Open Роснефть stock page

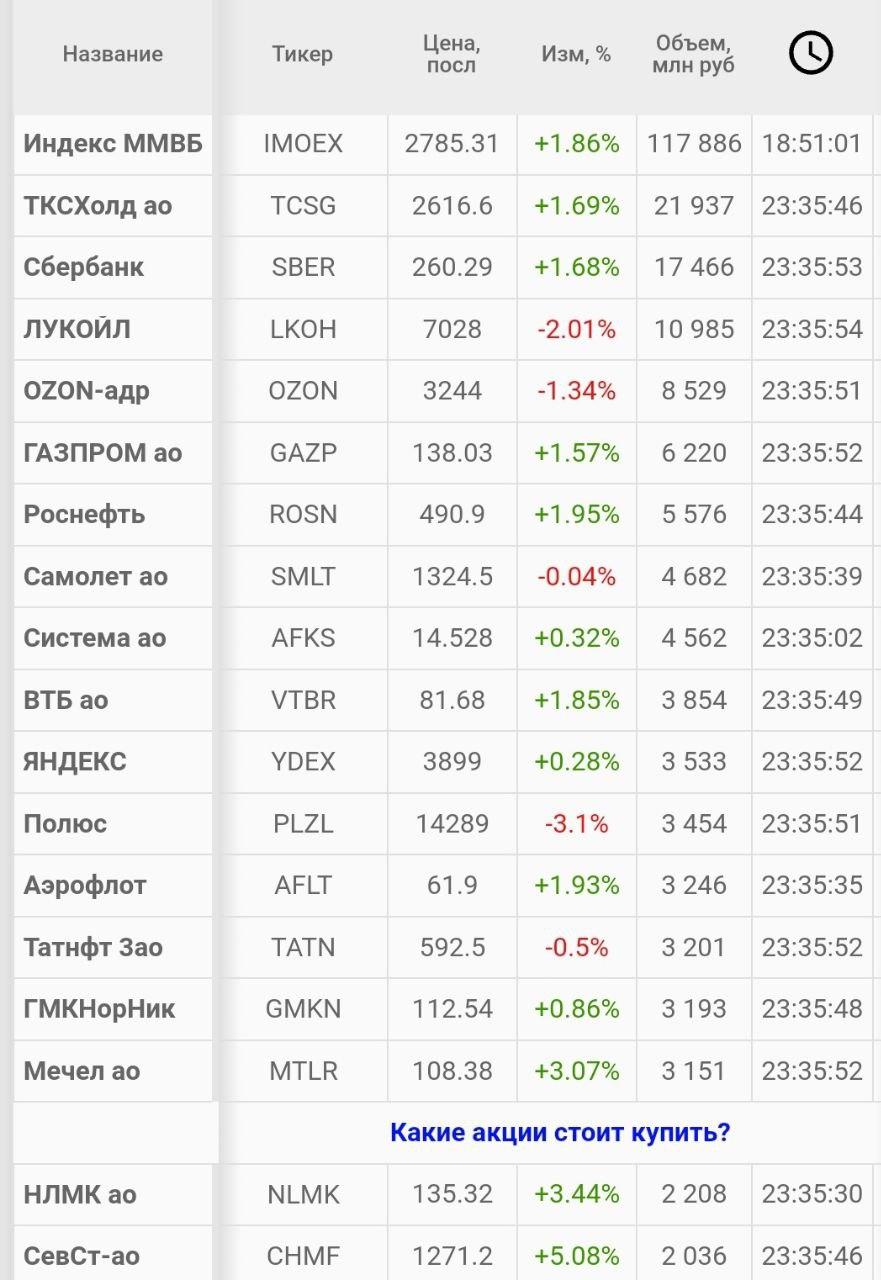tap(84, 515)
